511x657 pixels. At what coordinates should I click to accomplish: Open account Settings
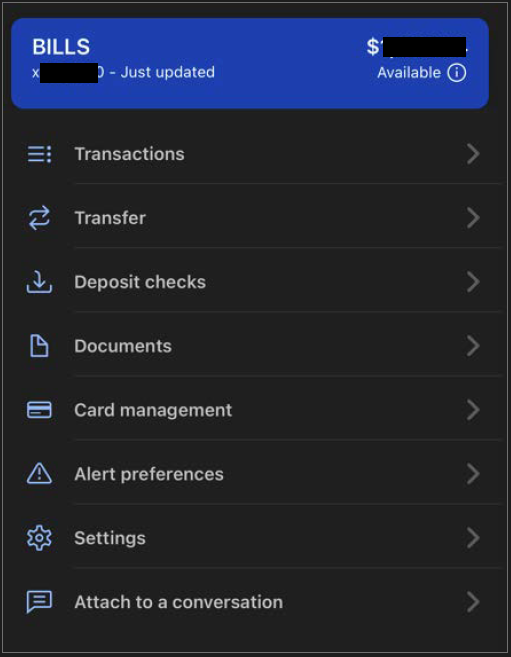[256, 538]
